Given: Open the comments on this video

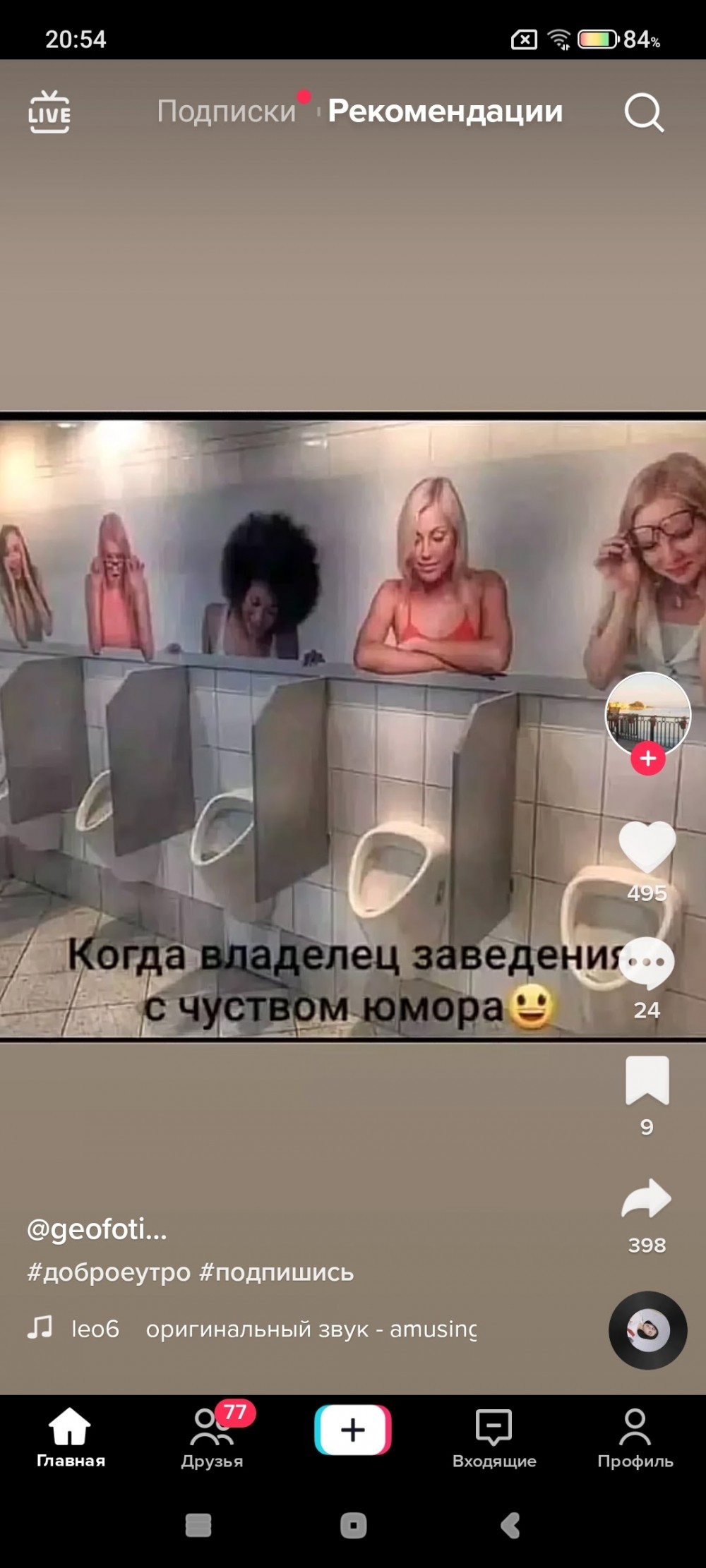Looking at the screenshot, I should pos(647,964).
